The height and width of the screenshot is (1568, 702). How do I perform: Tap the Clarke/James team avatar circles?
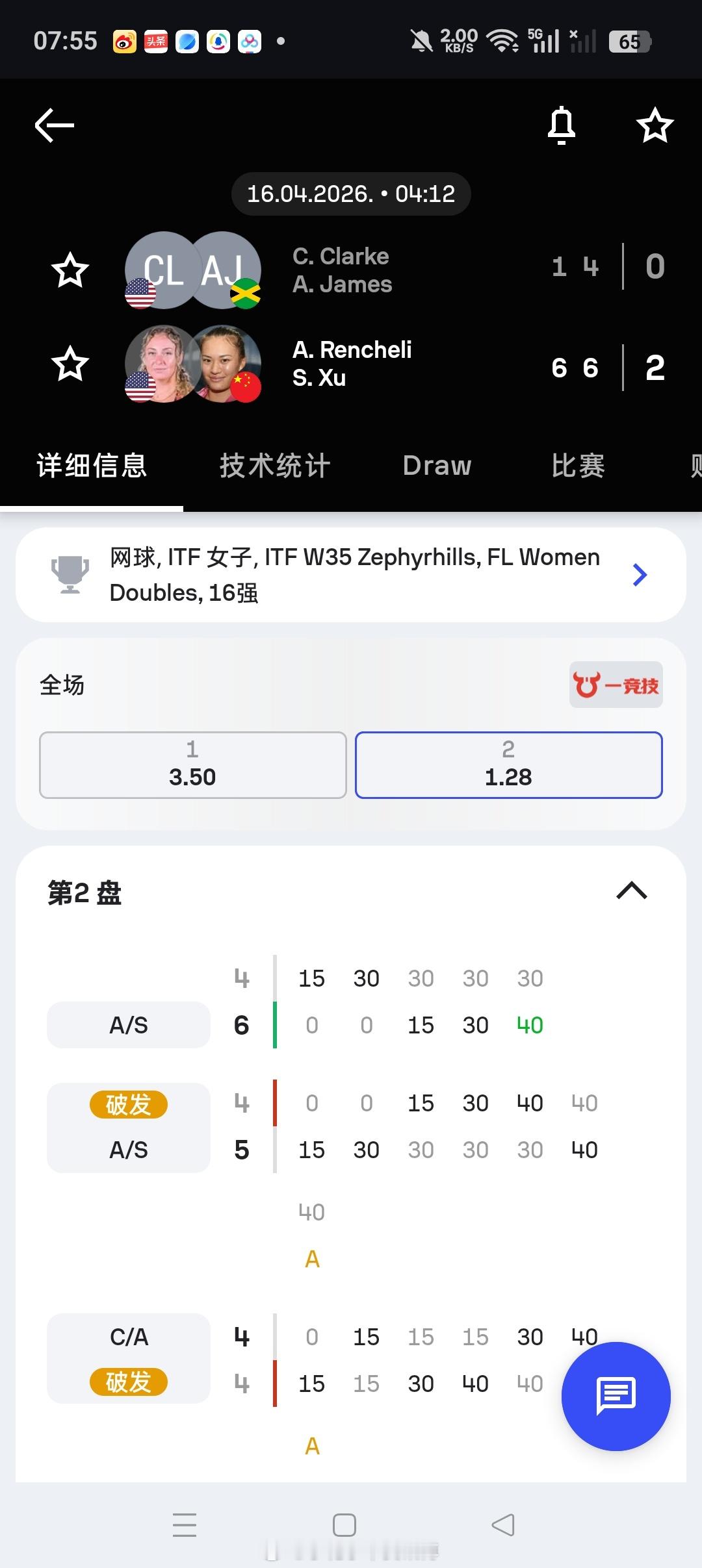(193, 270)
